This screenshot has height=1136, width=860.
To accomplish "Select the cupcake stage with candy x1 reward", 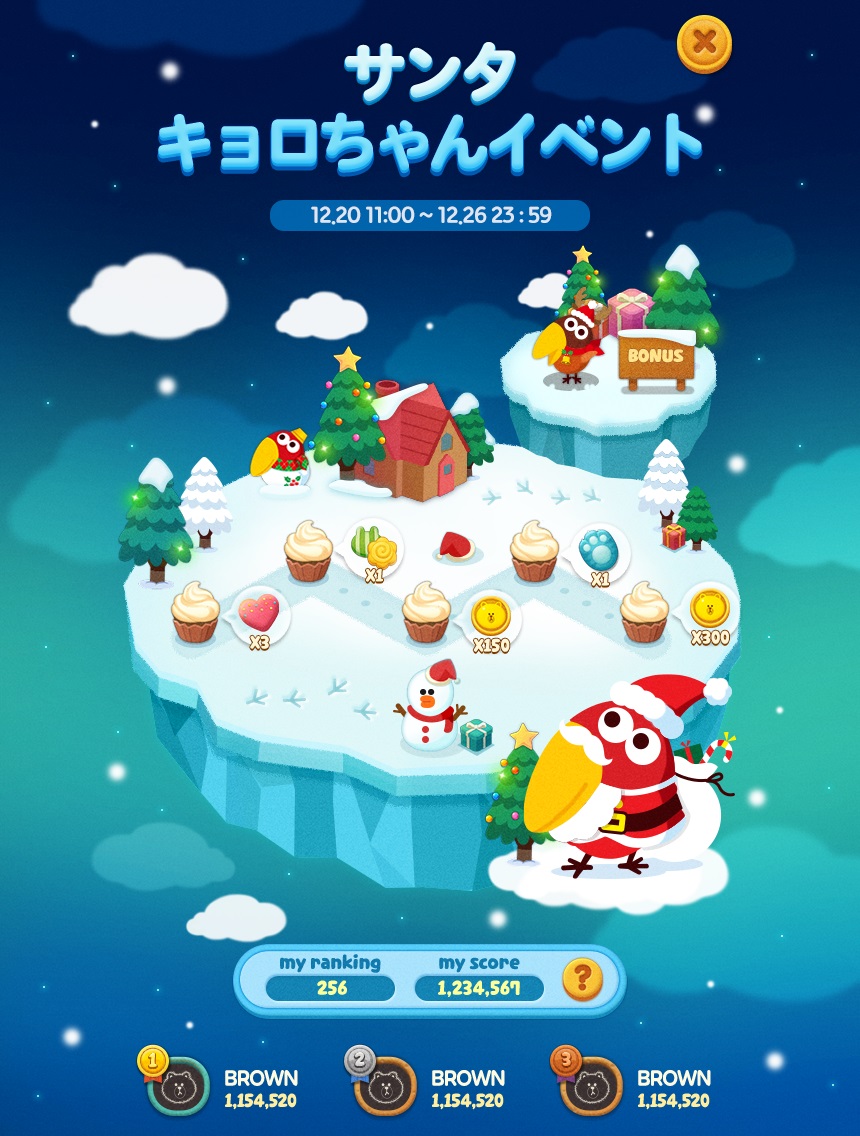I will click(x=308, y=552).
